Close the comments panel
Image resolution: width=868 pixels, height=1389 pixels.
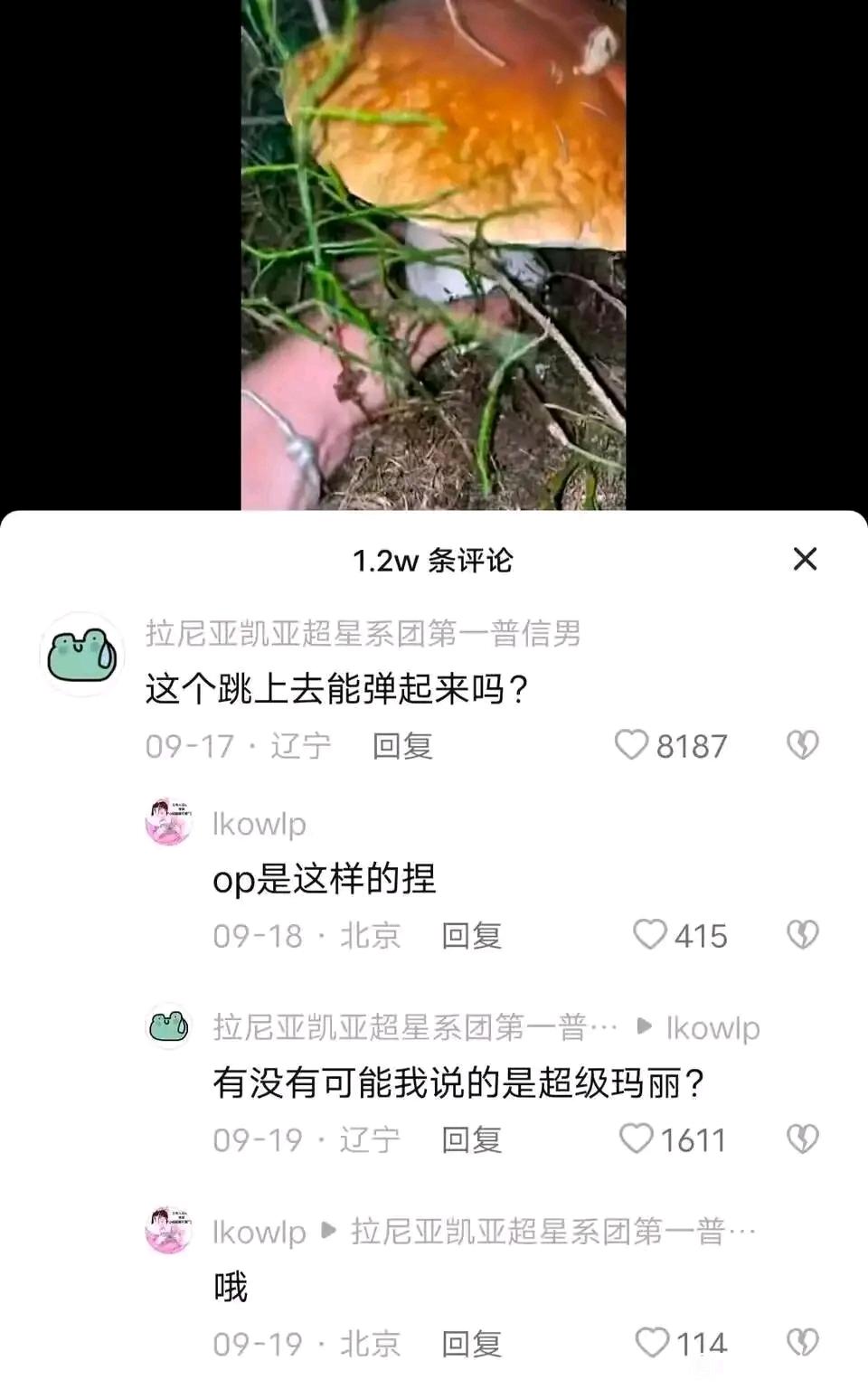(805, 560)
